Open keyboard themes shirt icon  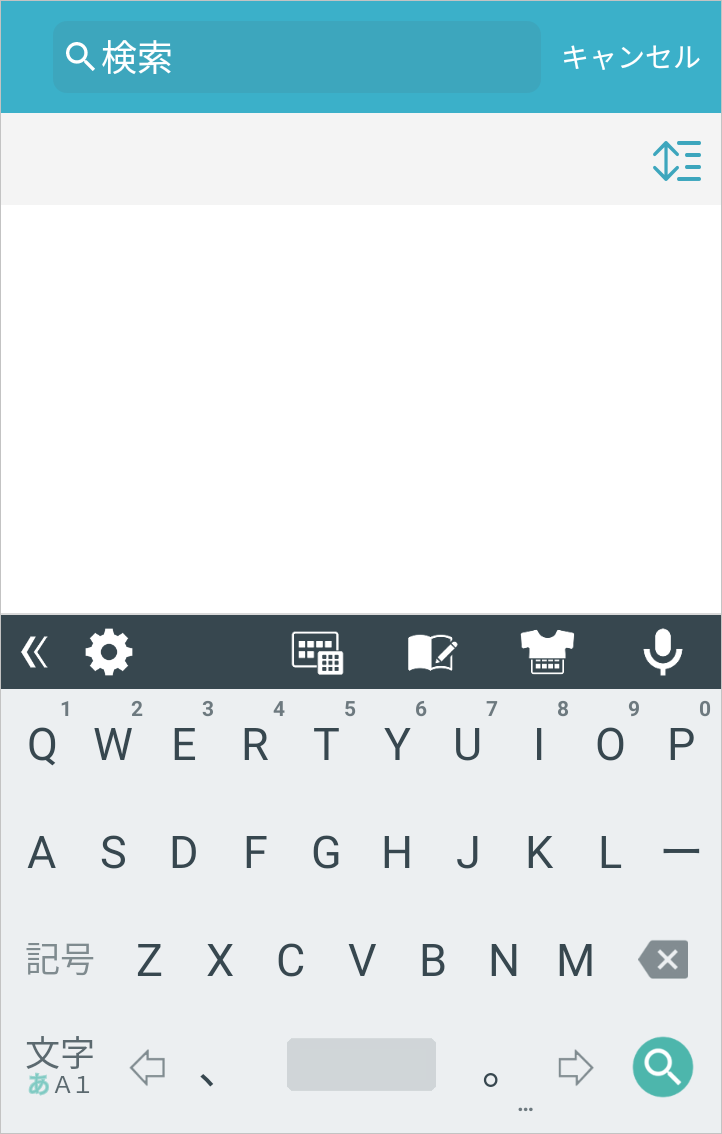point(547,653)
